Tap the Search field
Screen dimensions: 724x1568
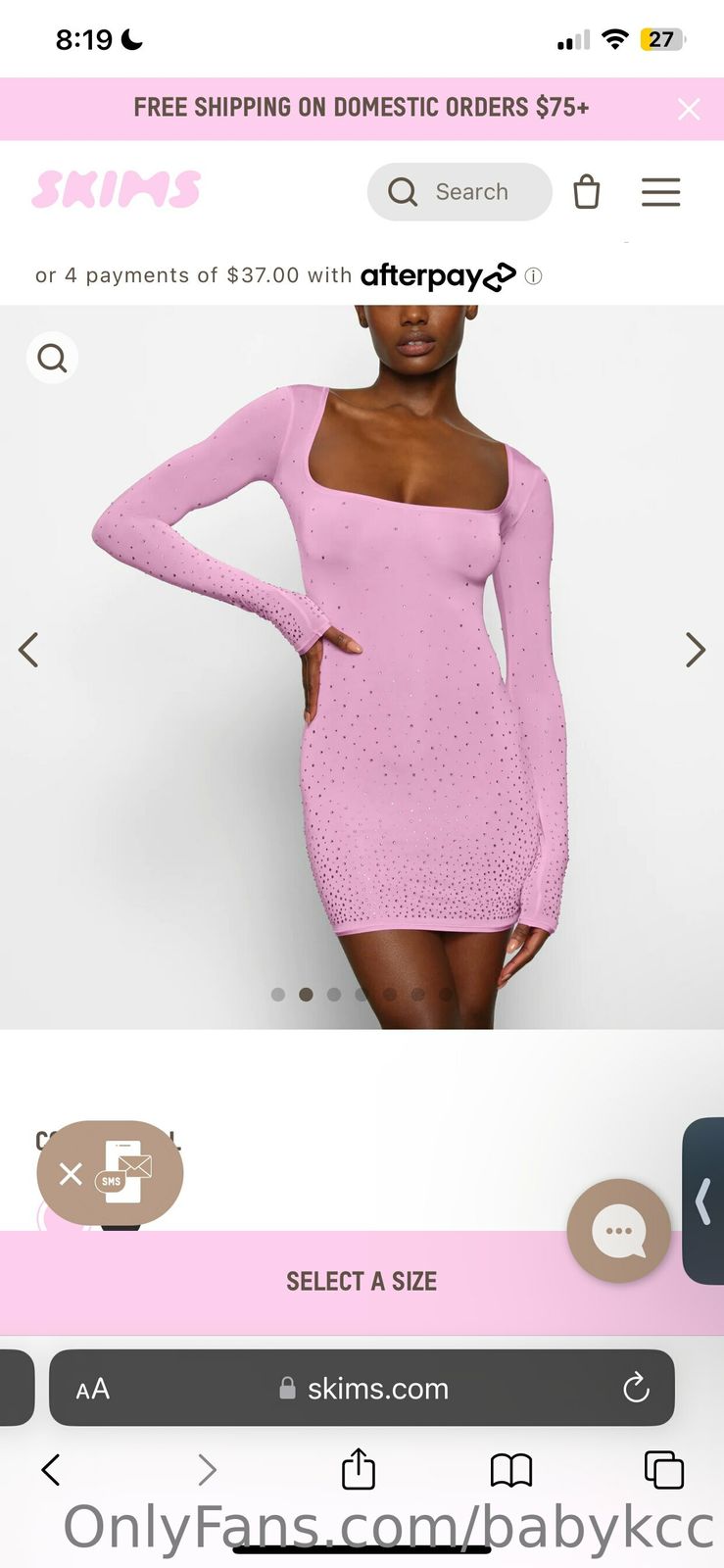(x=459, y=192)
